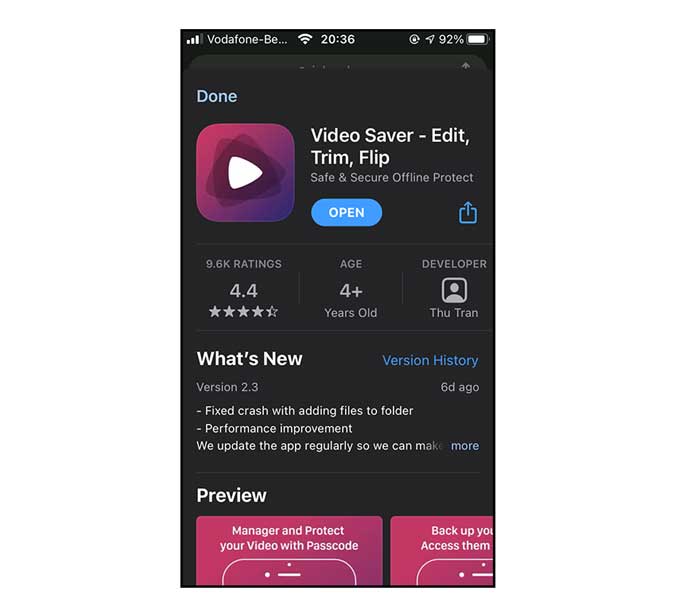
Task: Expand the What's New text with more
Action: pos(464,446)
